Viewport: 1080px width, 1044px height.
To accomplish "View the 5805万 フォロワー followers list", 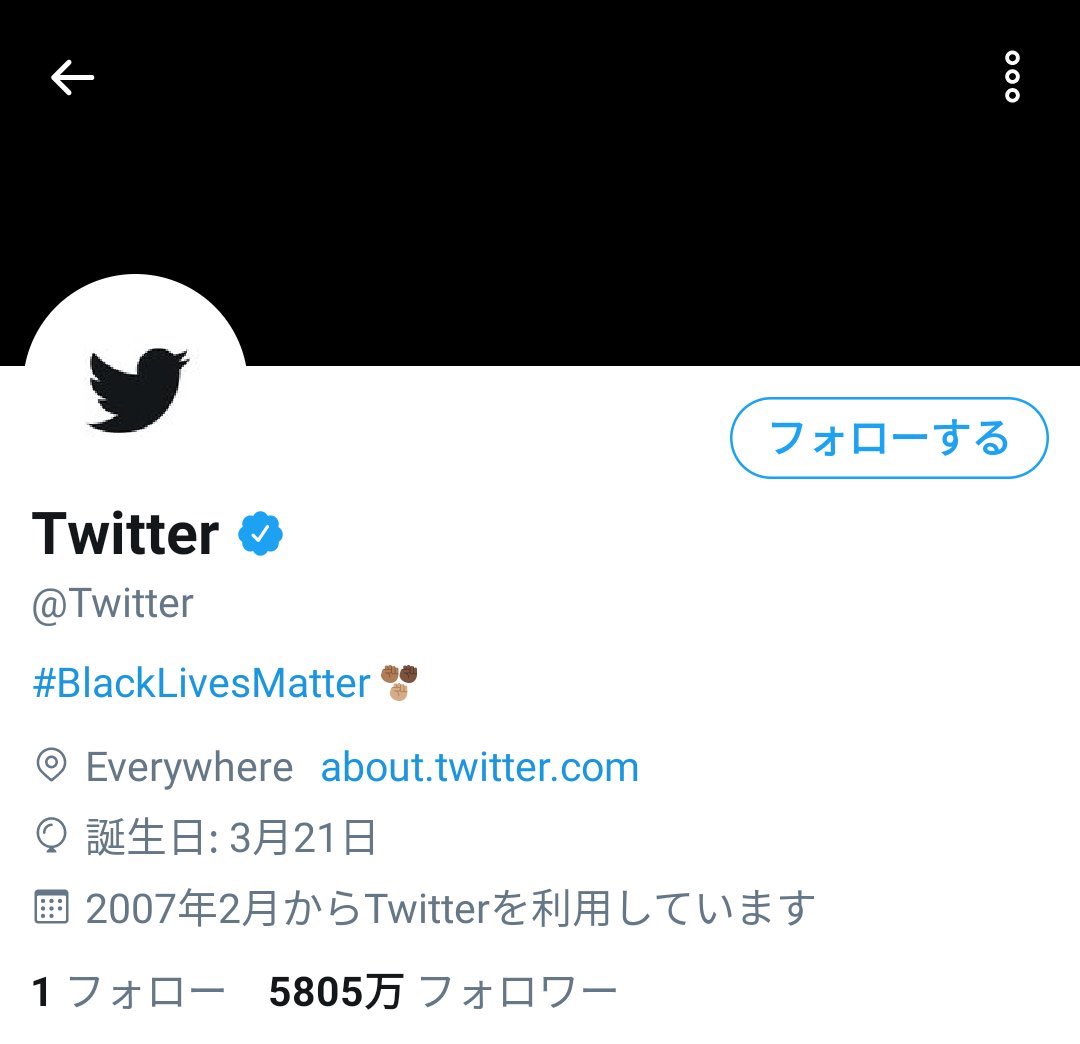I will pos(443,993).
